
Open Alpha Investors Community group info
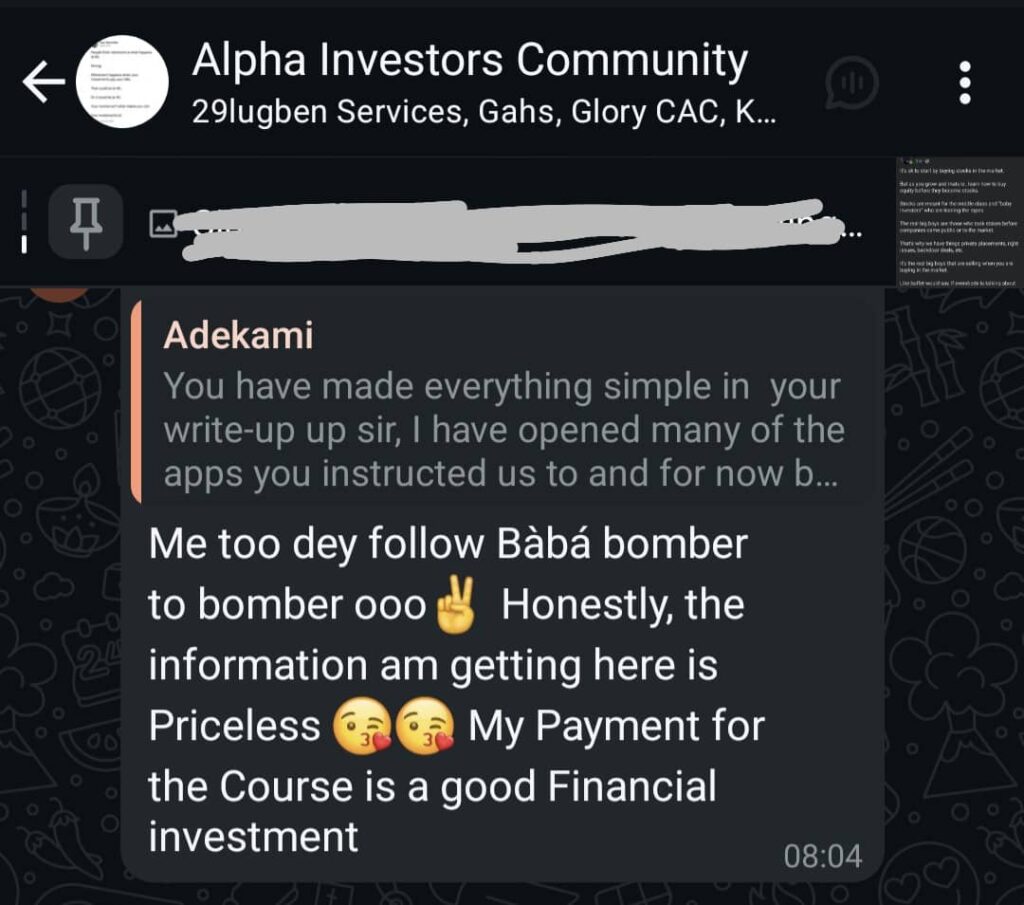click(x=468, y=62)
